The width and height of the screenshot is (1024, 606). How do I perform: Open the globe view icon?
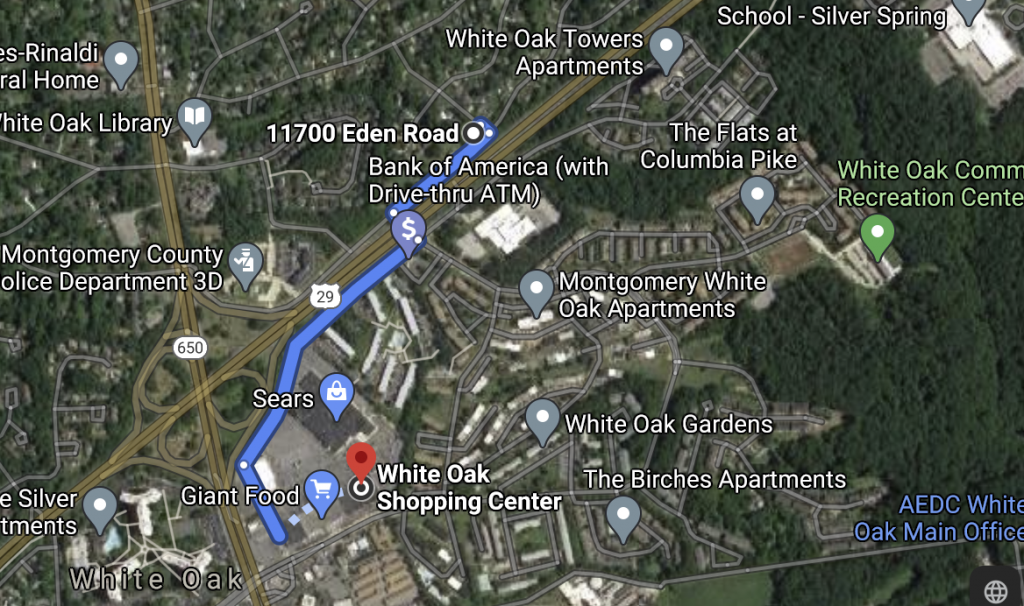click(996, 590)
